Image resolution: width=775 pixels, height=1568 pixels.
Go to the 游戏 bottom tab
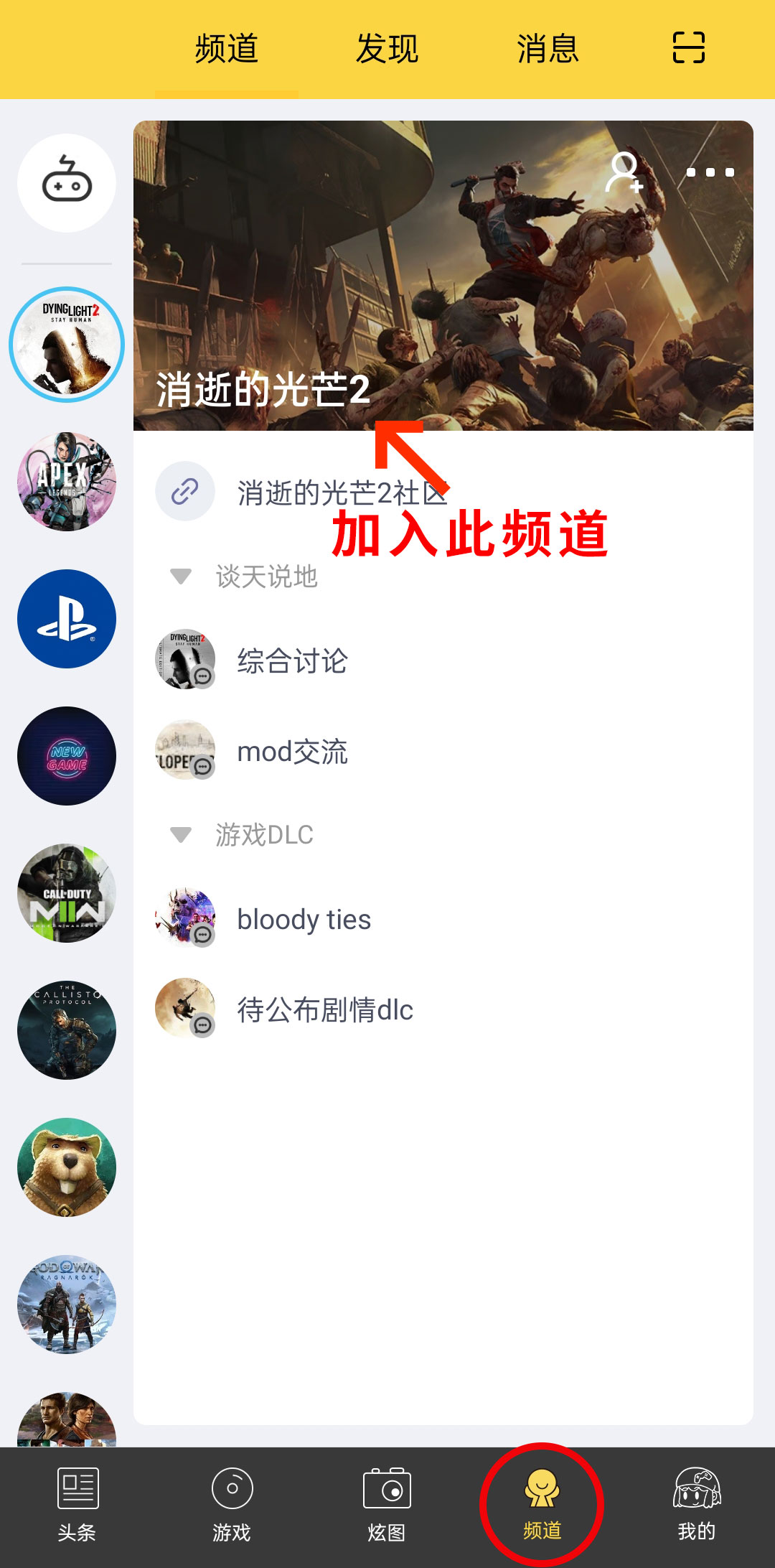tap(232, 1505)
